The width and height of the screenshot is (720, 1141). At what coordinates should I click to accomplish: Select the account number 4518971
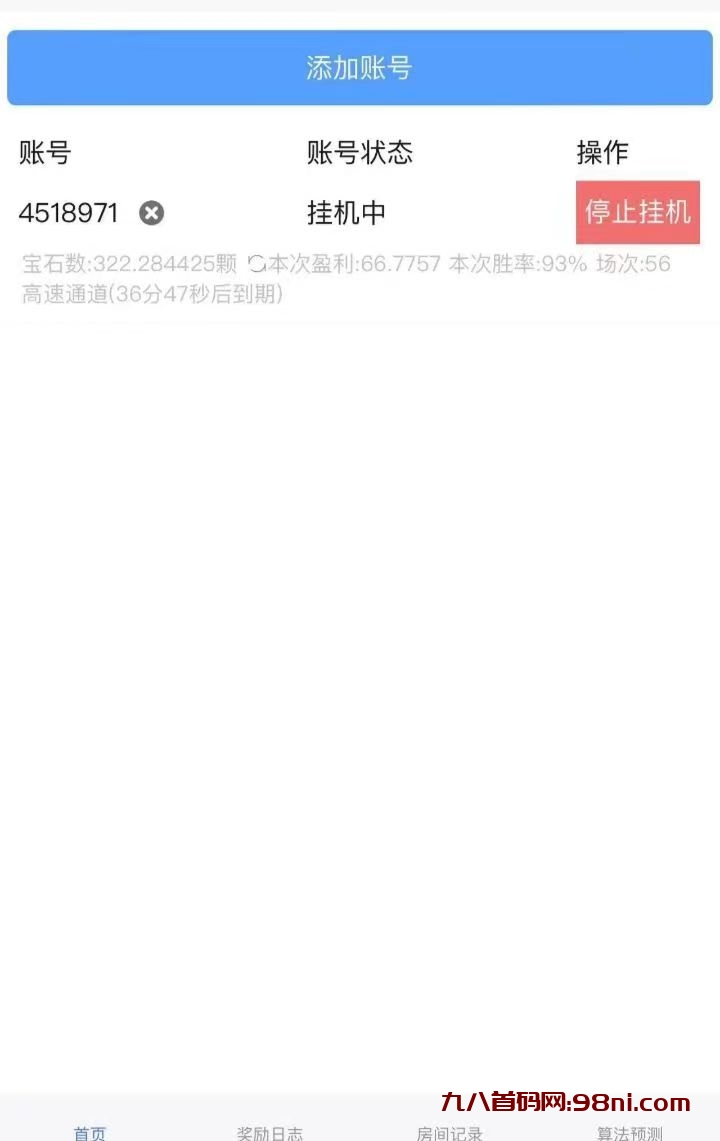(x=68, y=212)
